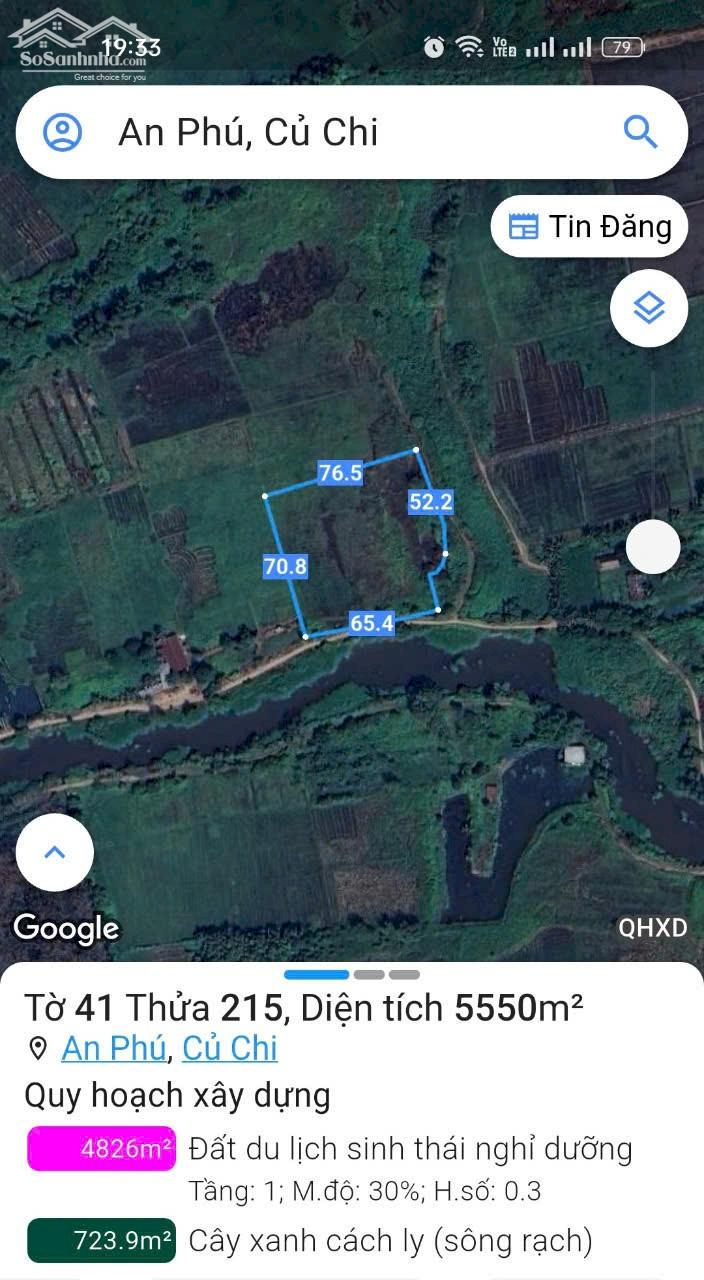704x1280 pixels.
Task: Tap the map overlay opacity slider handle
Action: (x=653, y=547)
